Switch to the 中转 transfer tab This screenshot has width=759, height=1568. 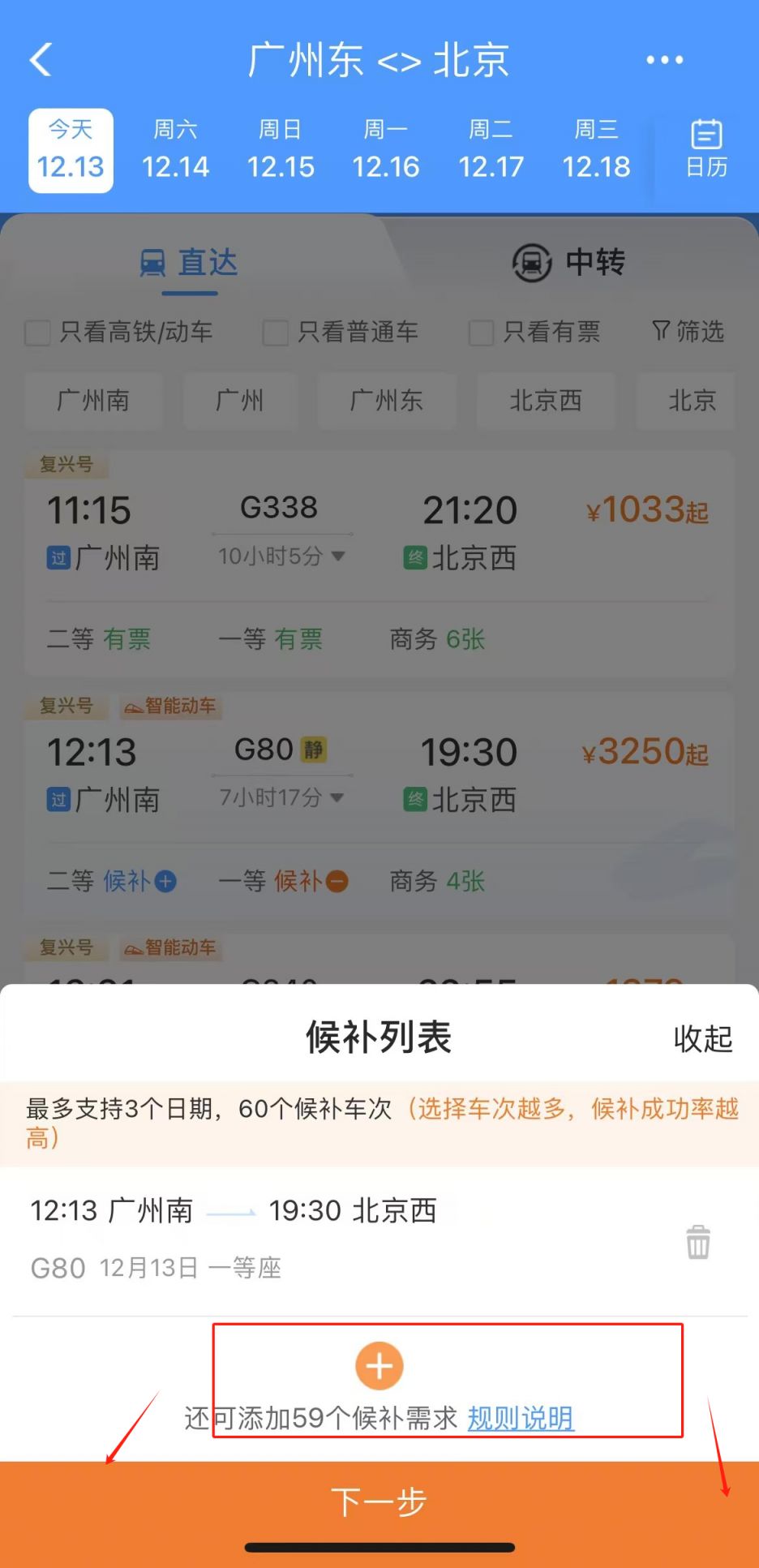(x=568, y=263)
